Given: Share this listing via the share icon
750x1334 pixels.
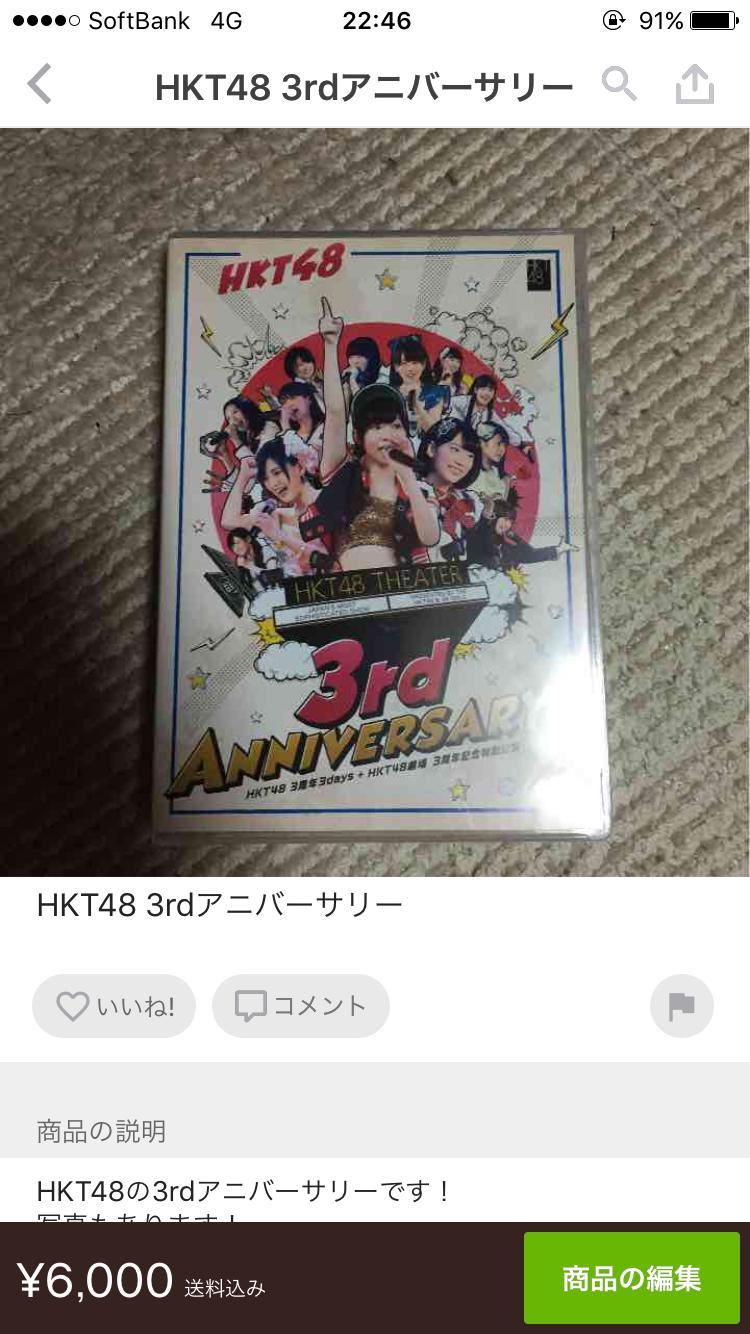Looking at the screenshot, I should coord(694,85).
